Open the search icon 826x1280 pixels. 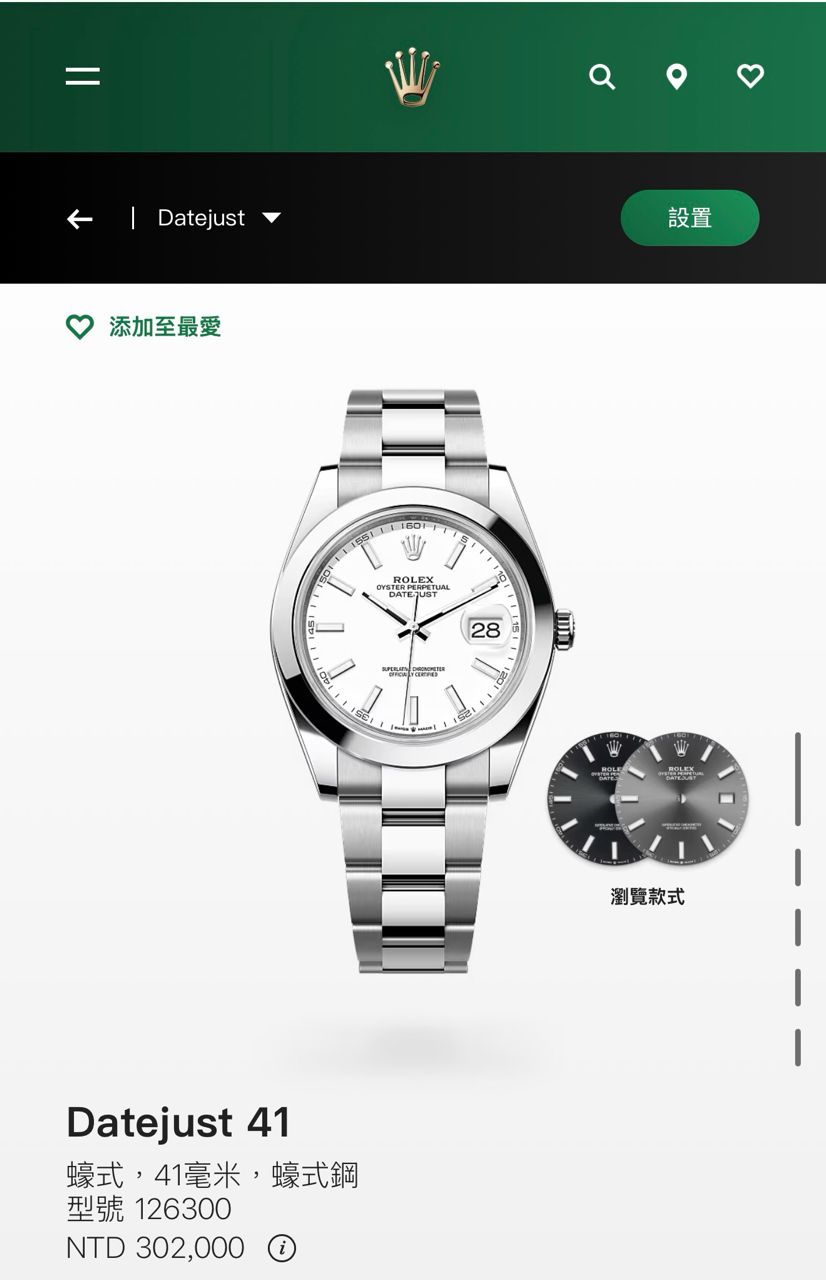click(x=602, y=77)
